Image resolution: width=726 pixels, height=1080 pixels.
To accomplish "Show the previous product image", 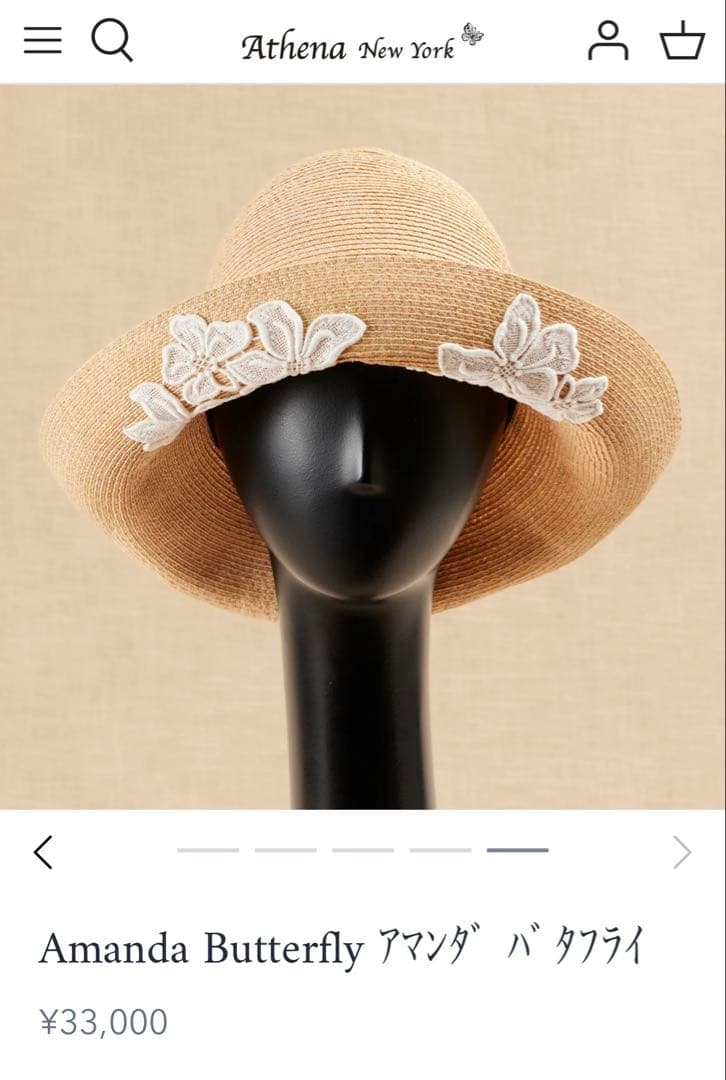I will click(43, 852).
